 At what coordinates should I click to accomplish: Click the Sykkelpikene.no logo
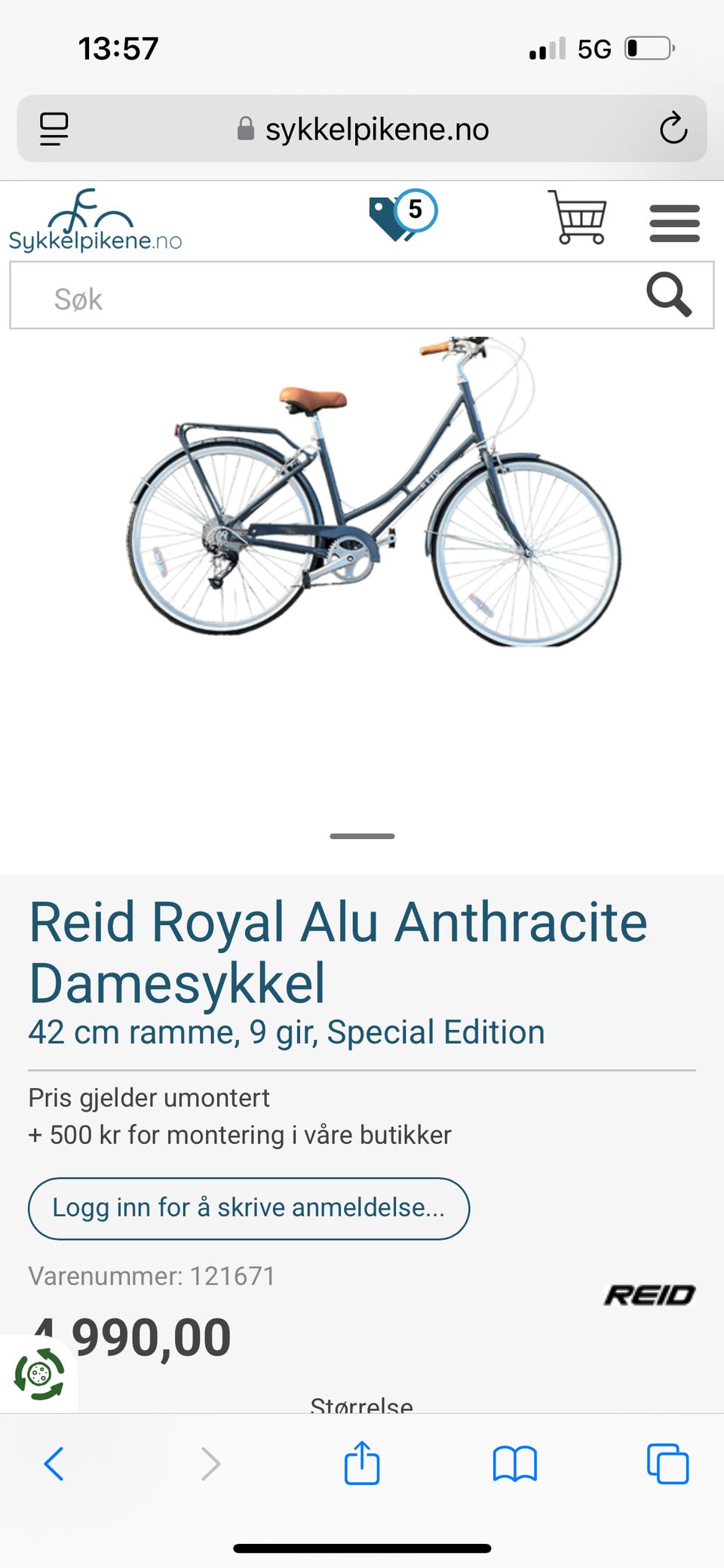click(94, 219)
